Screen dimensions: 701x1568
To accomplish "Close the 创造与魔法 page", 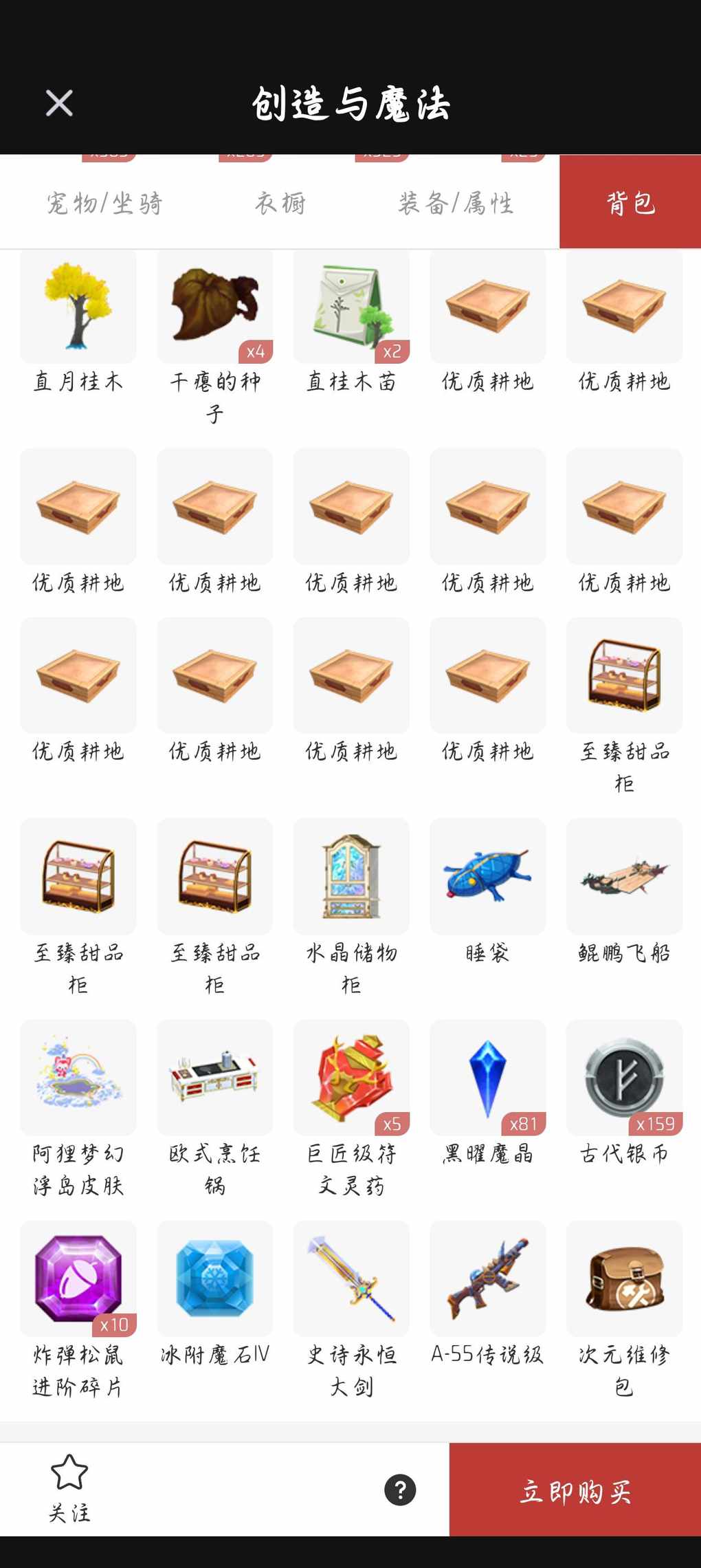I will [59, 103].
